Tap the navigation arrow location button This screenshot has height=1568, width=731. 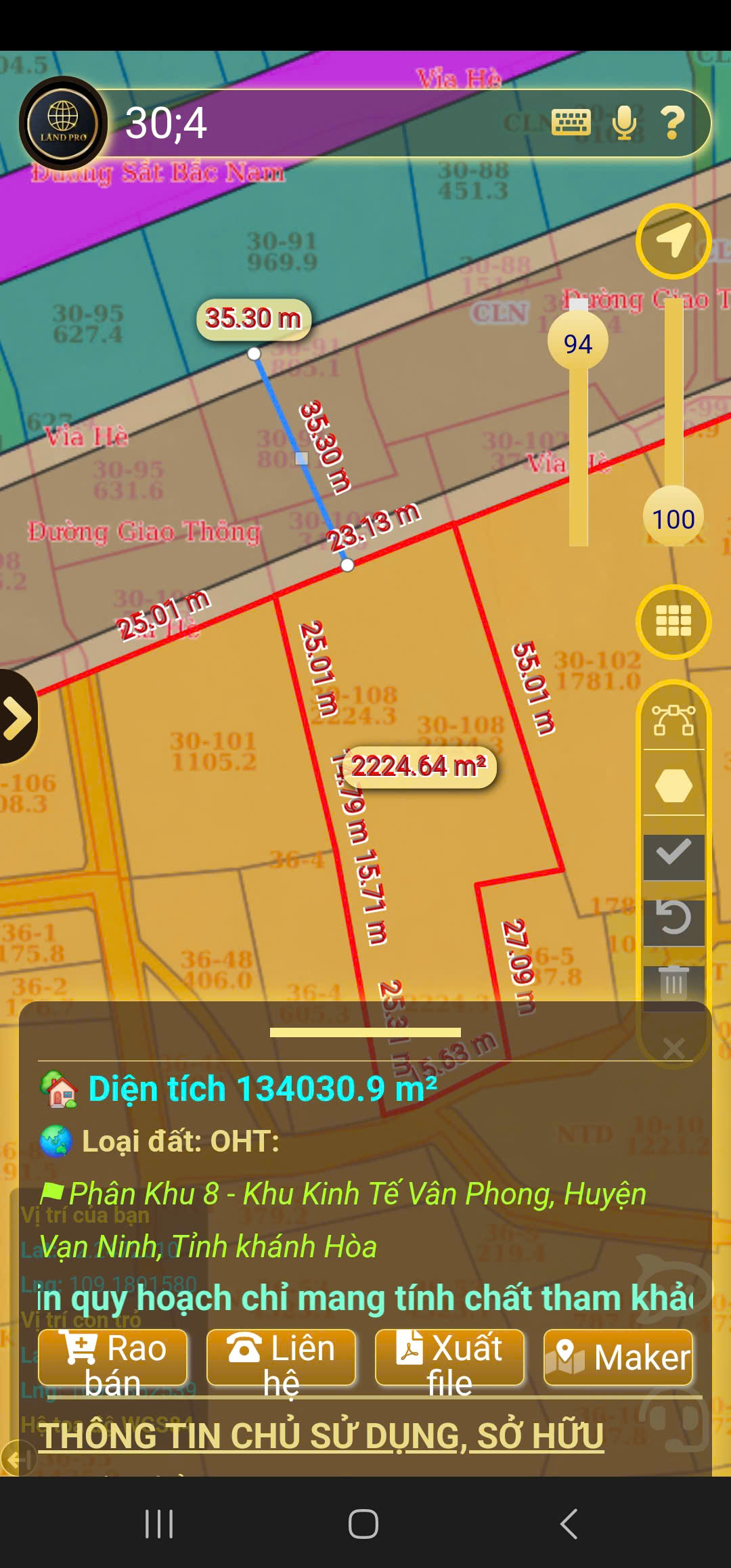(673, 241)
